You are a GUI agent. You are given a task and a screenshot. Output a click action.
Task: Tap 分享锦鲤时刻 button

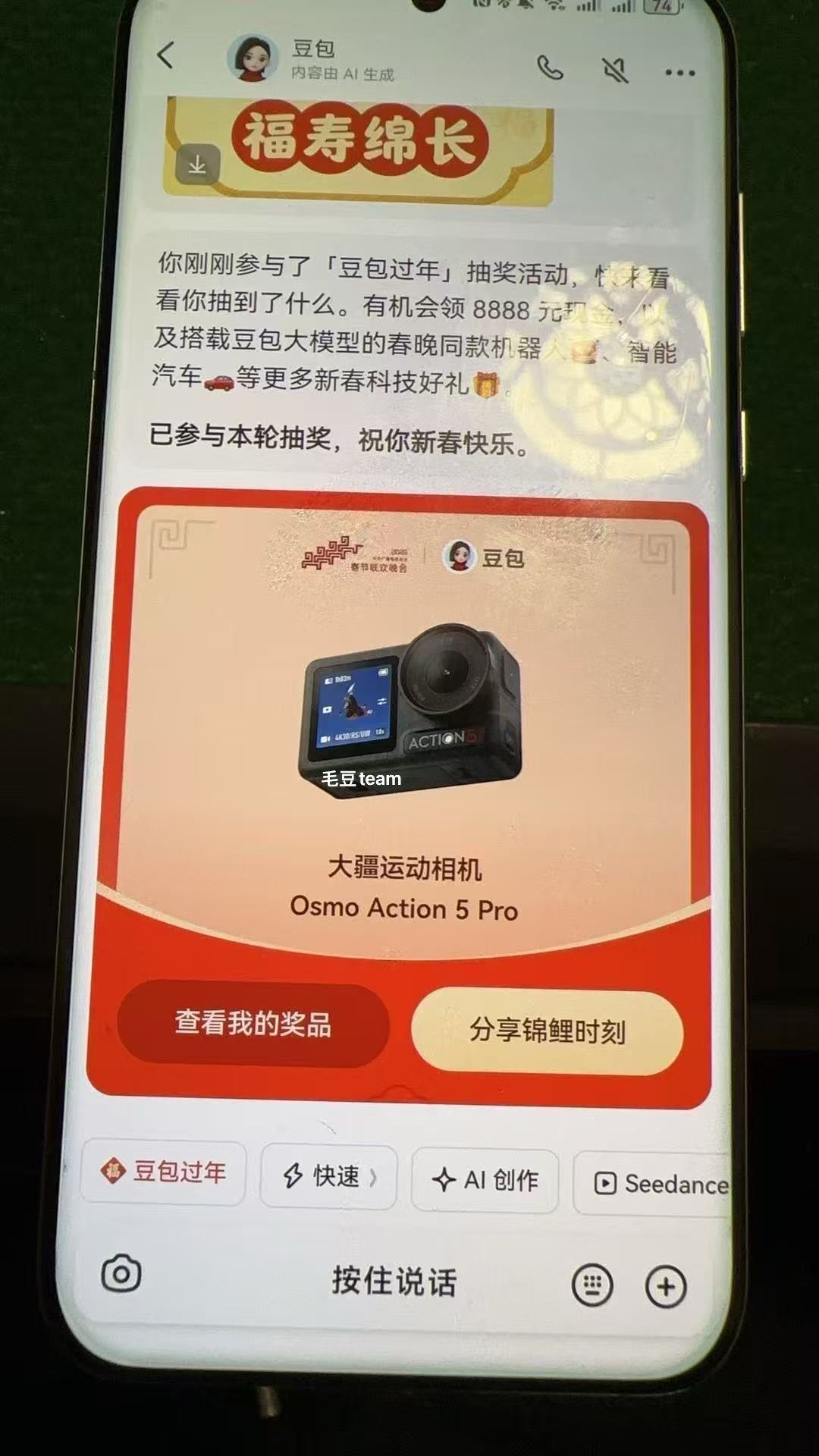(547, 1031)
